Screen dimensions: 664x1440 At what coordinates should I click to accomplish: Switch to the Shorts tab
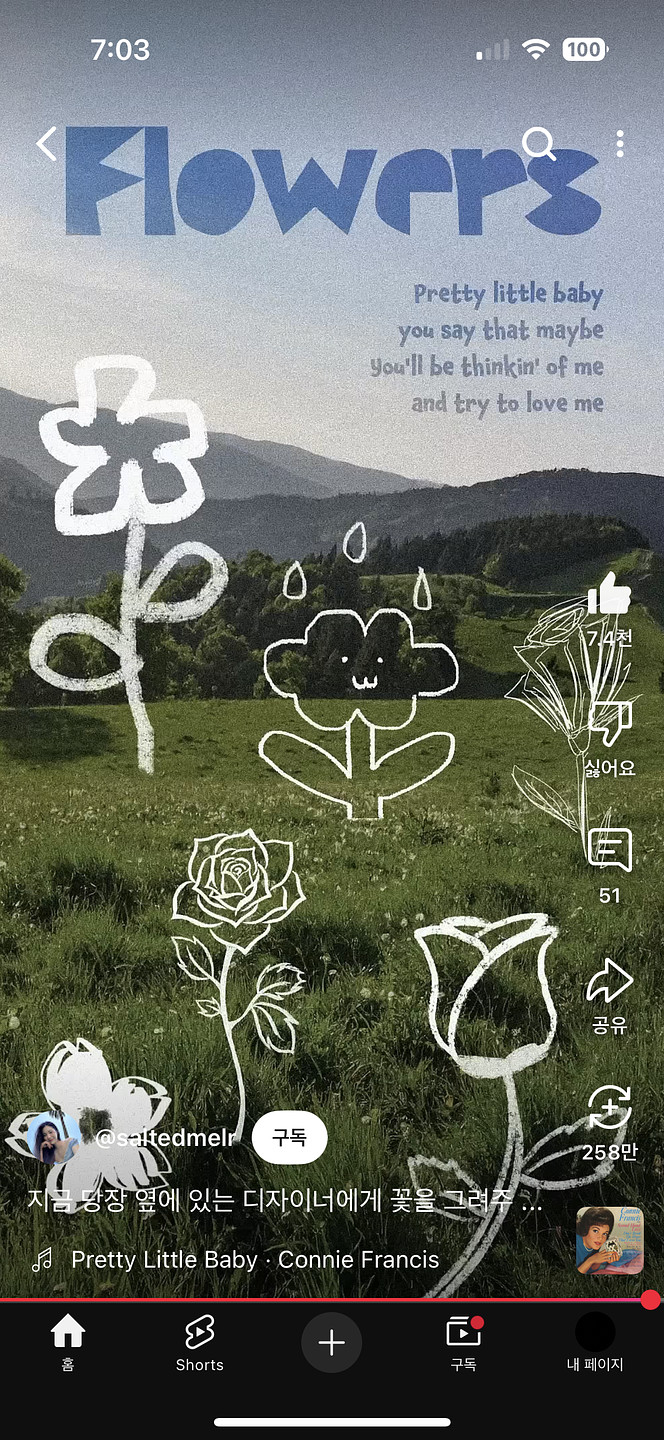coord(199,1342)
